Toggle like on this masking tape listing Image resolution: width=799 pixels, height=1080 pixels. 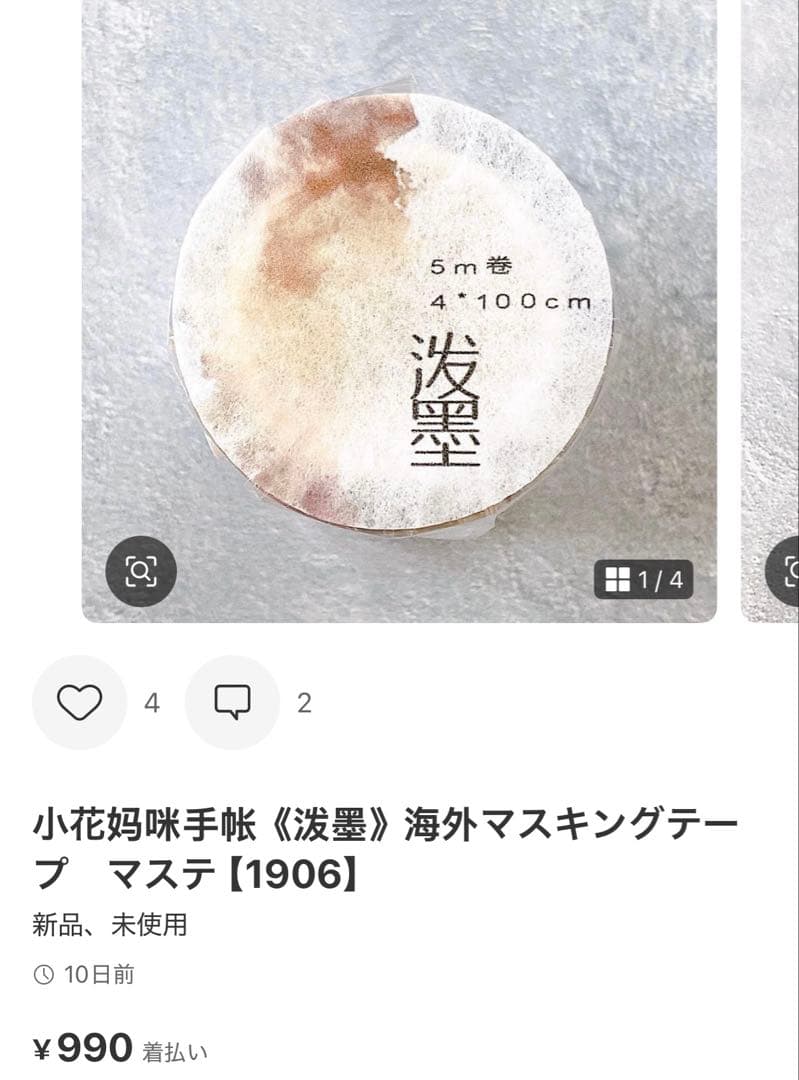pos(81,704)
